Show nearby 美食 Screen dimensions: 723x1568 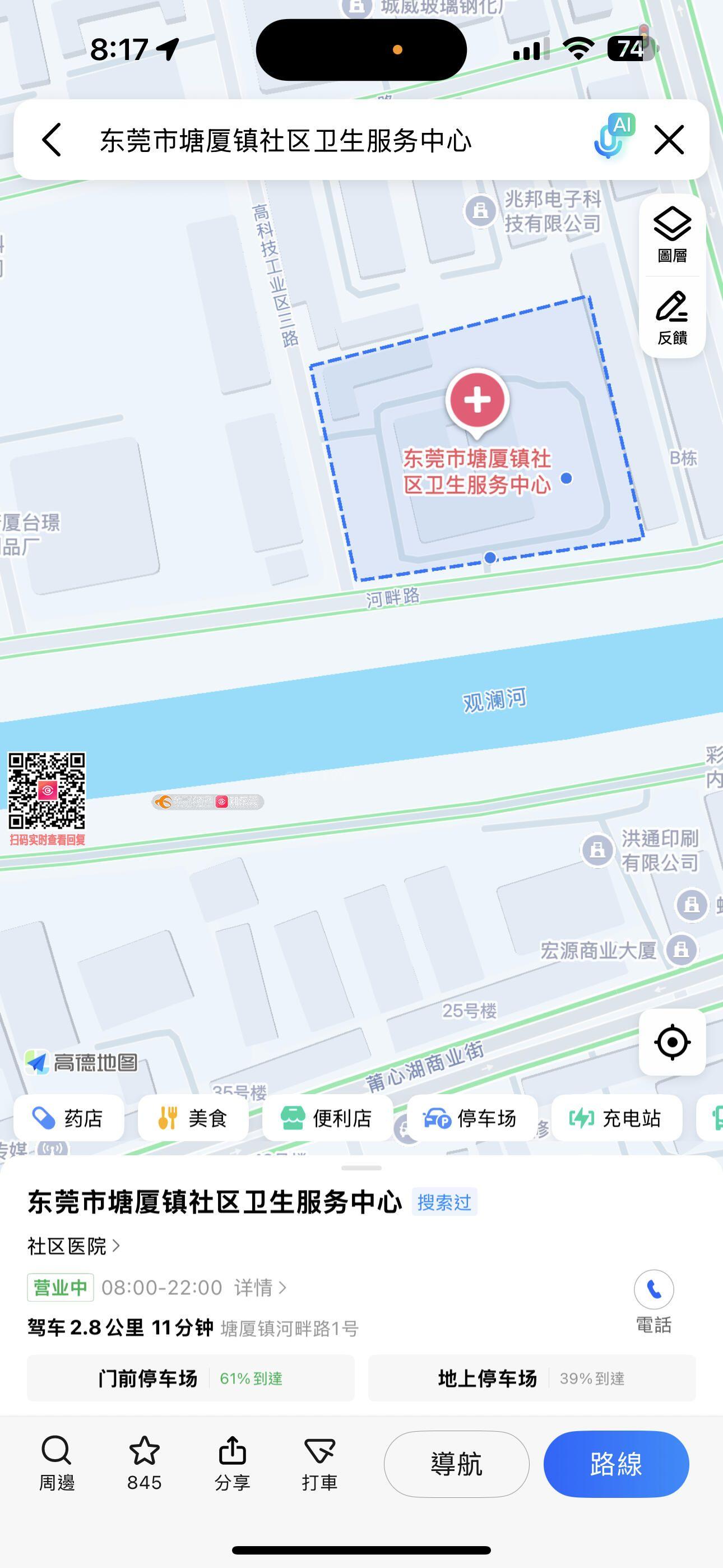[193, 1118]
